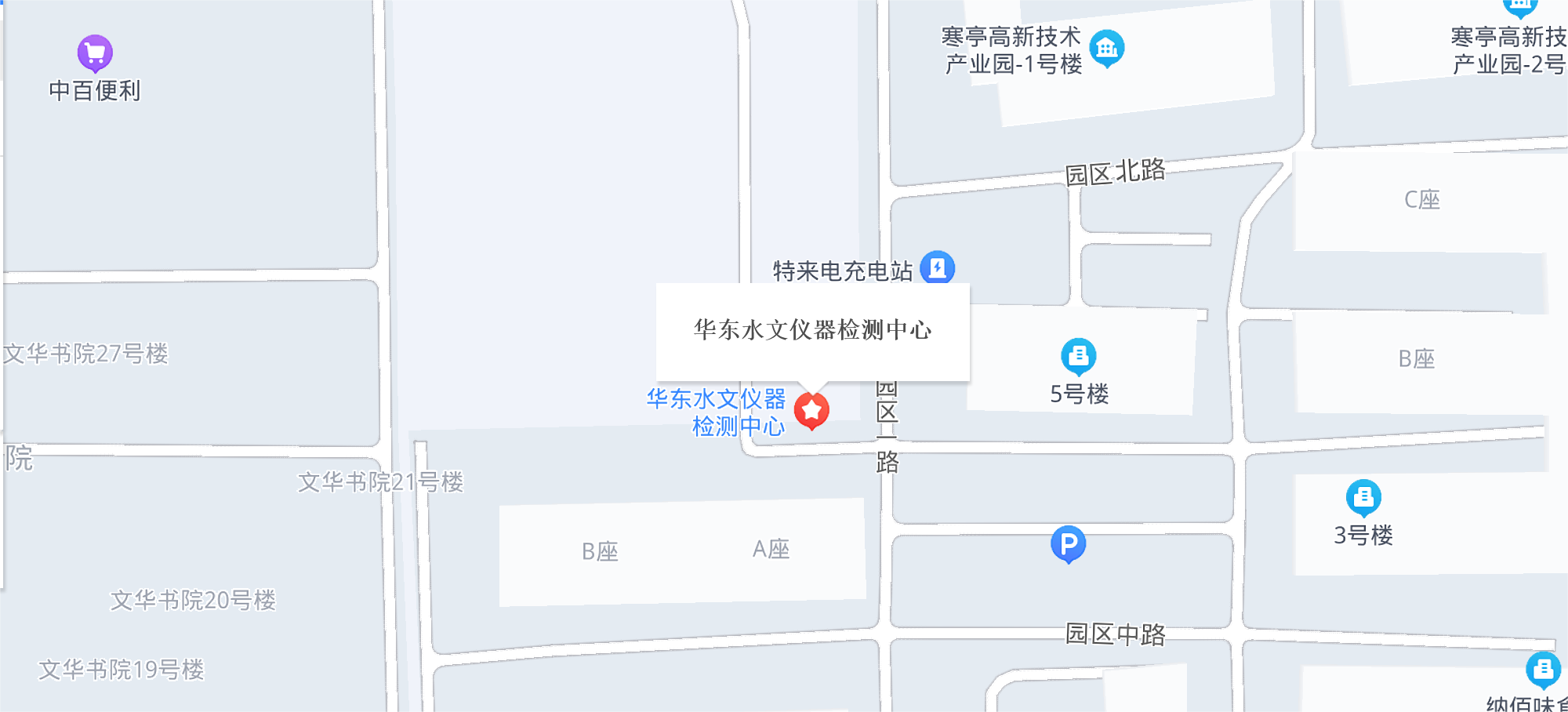Open the 华东水文仪器检测中心 info popup
Viewport: 1568px width, 712px height.
coord(812,330)
